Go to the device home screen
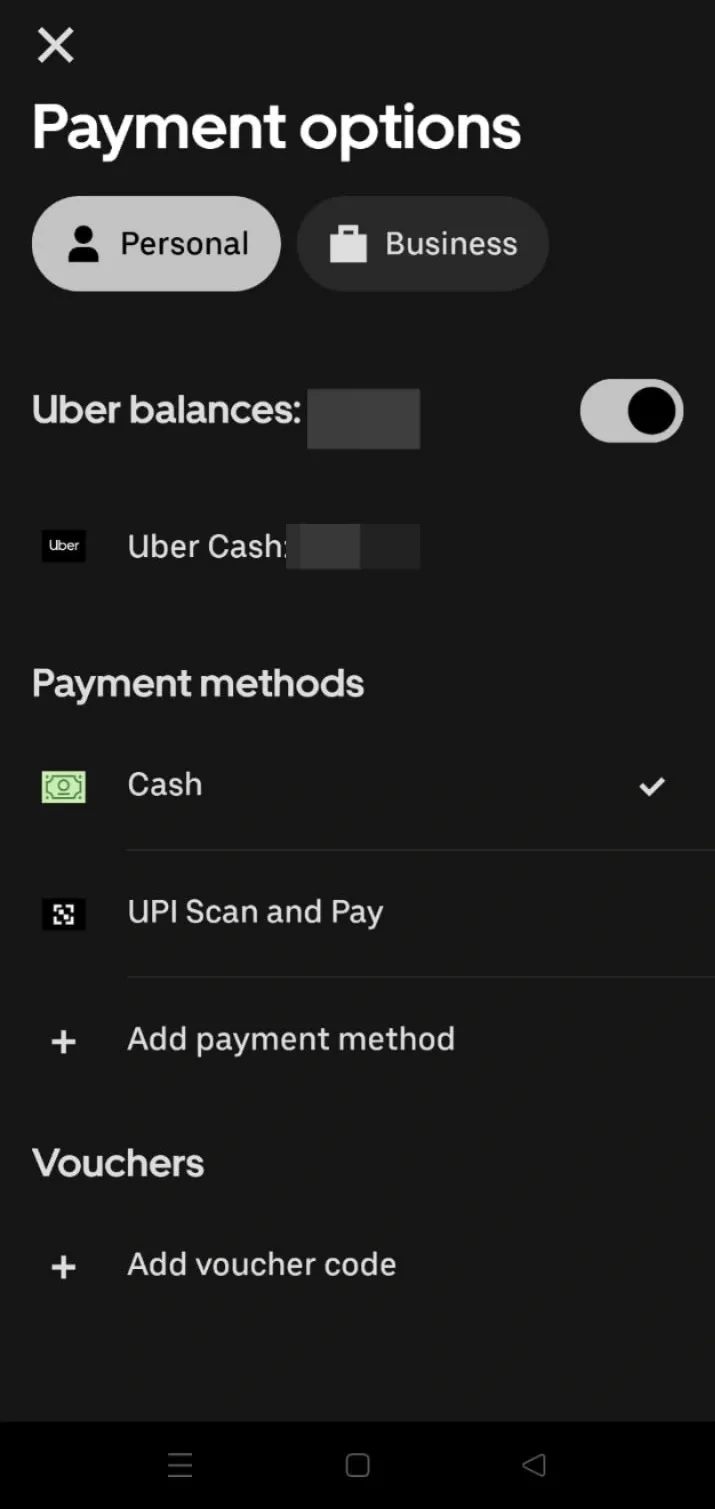This screenshot has height=1509, width=715. [x=357, y=1466]
